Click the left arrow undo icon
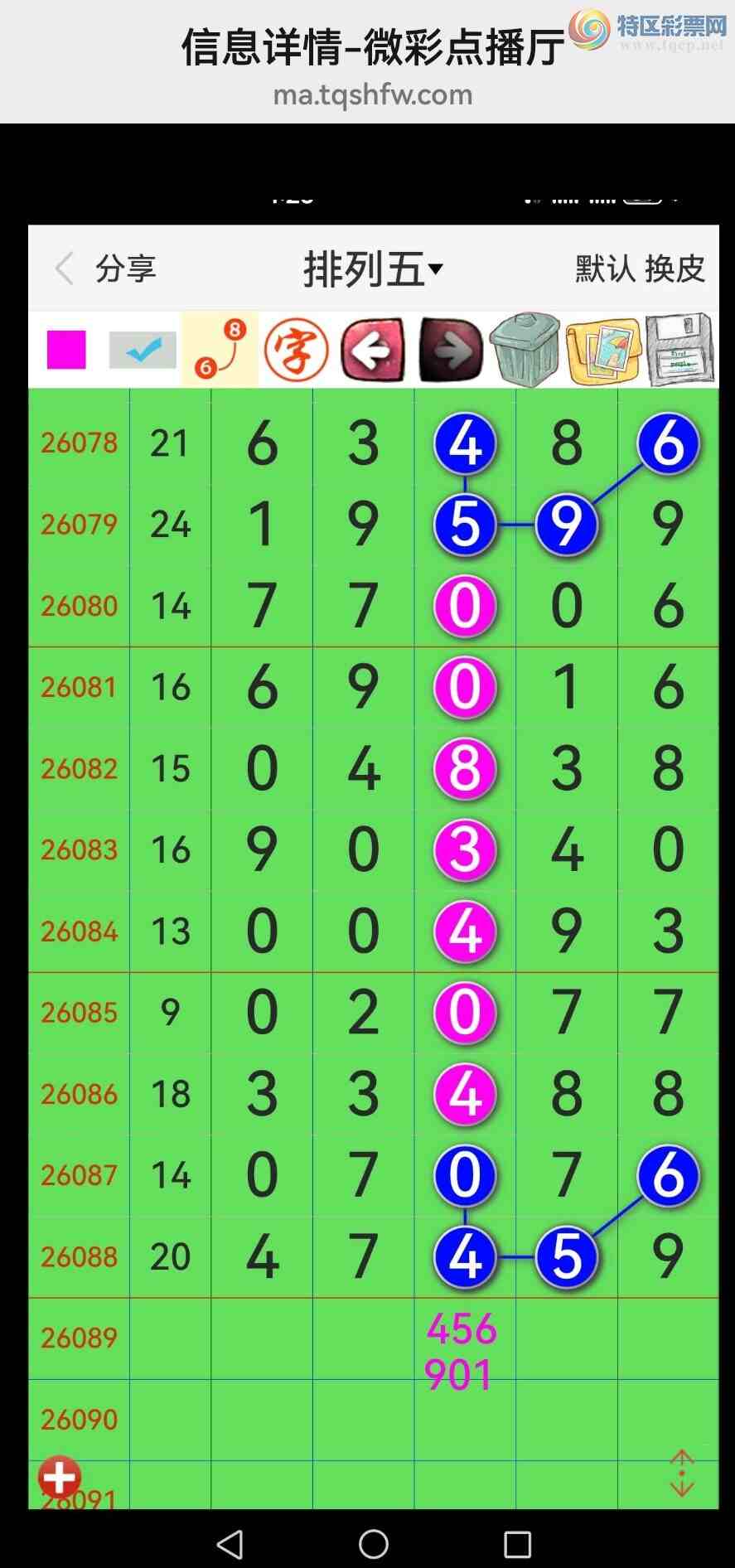Viewport: 735px width, 1568px height. (370, 349)
